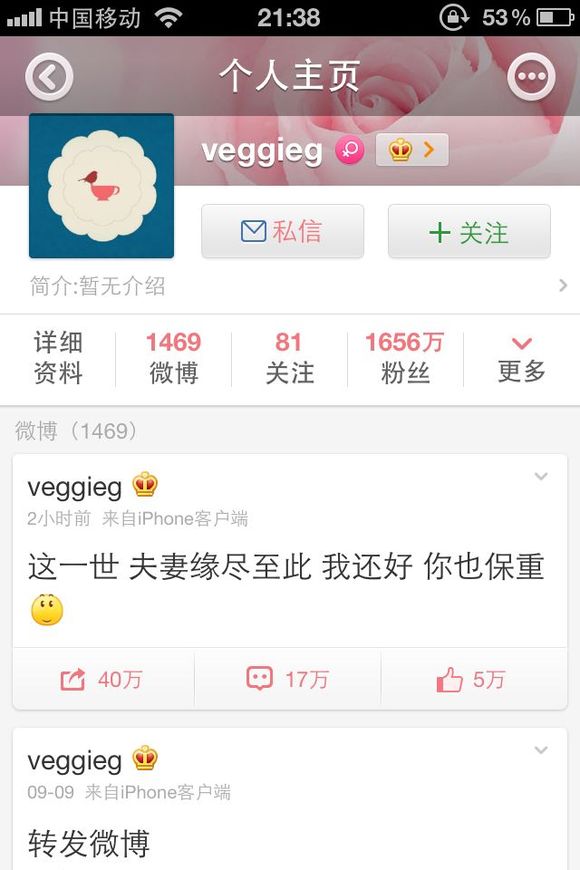Comment on the 2小时前 post (17万)

click(288, 679)
